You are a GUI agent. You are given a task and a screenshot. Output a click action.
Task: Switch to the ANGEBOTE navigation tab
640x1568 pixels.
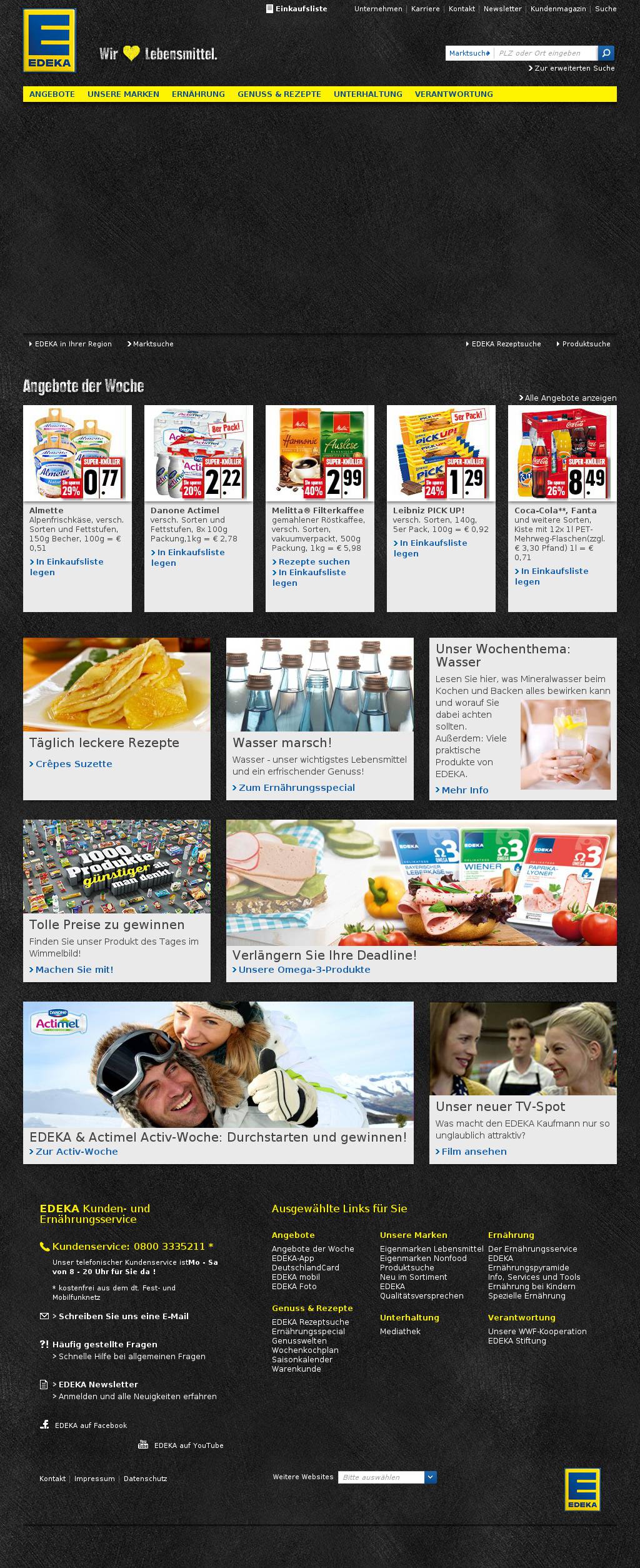(52, 94)
